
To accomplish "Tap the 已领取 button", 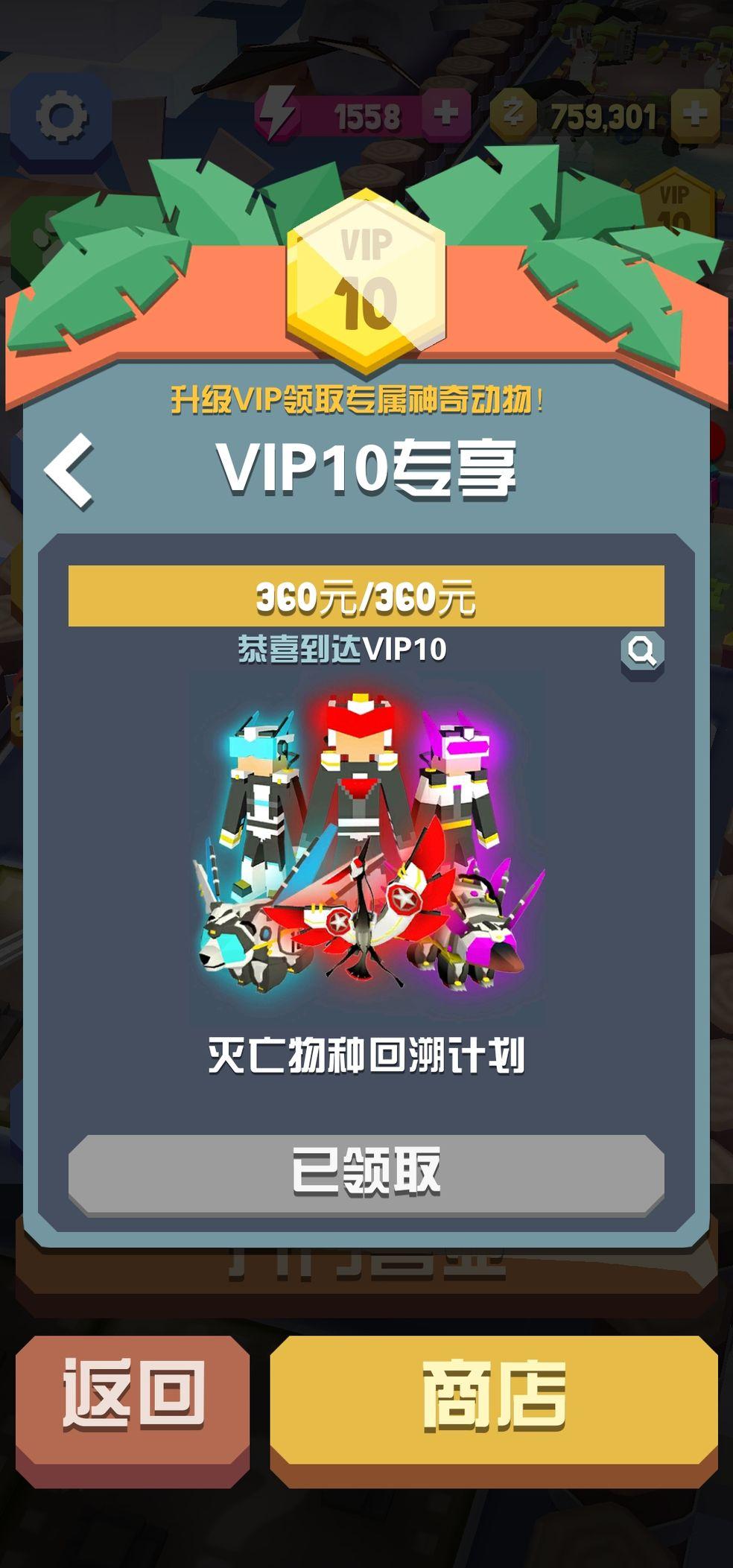I will (366, 1172).
